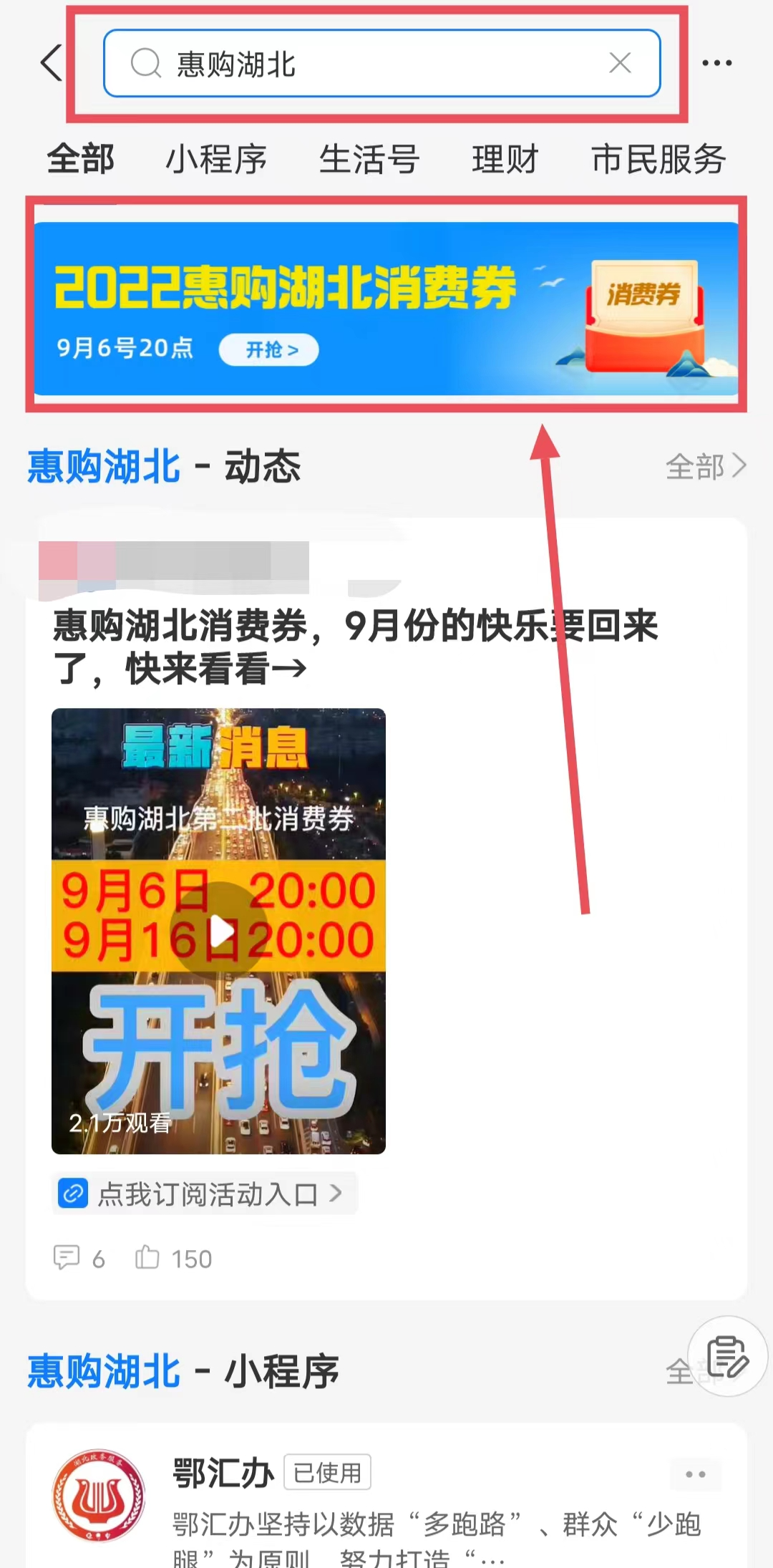Image resolution: width=773 pixels, height=1568 pixels.
Task: Go back using the top-left arrow
Action: coord(52,63)
